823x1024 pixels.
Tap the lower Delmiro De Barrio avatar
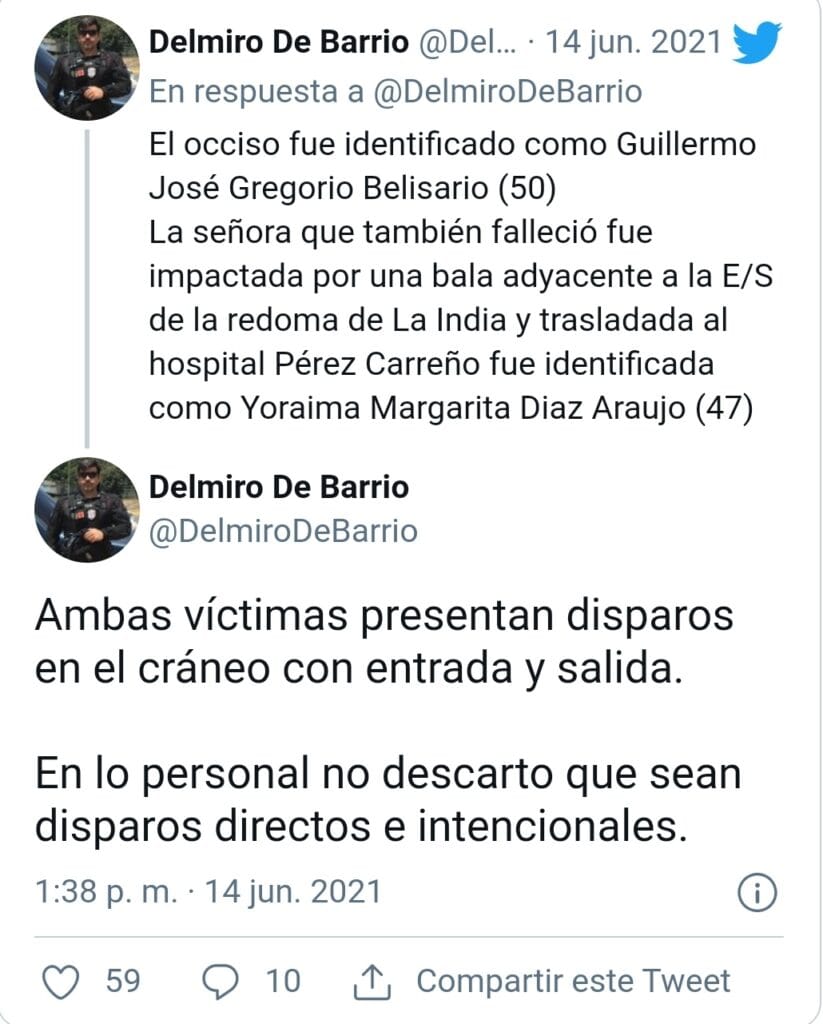(87, 509)
